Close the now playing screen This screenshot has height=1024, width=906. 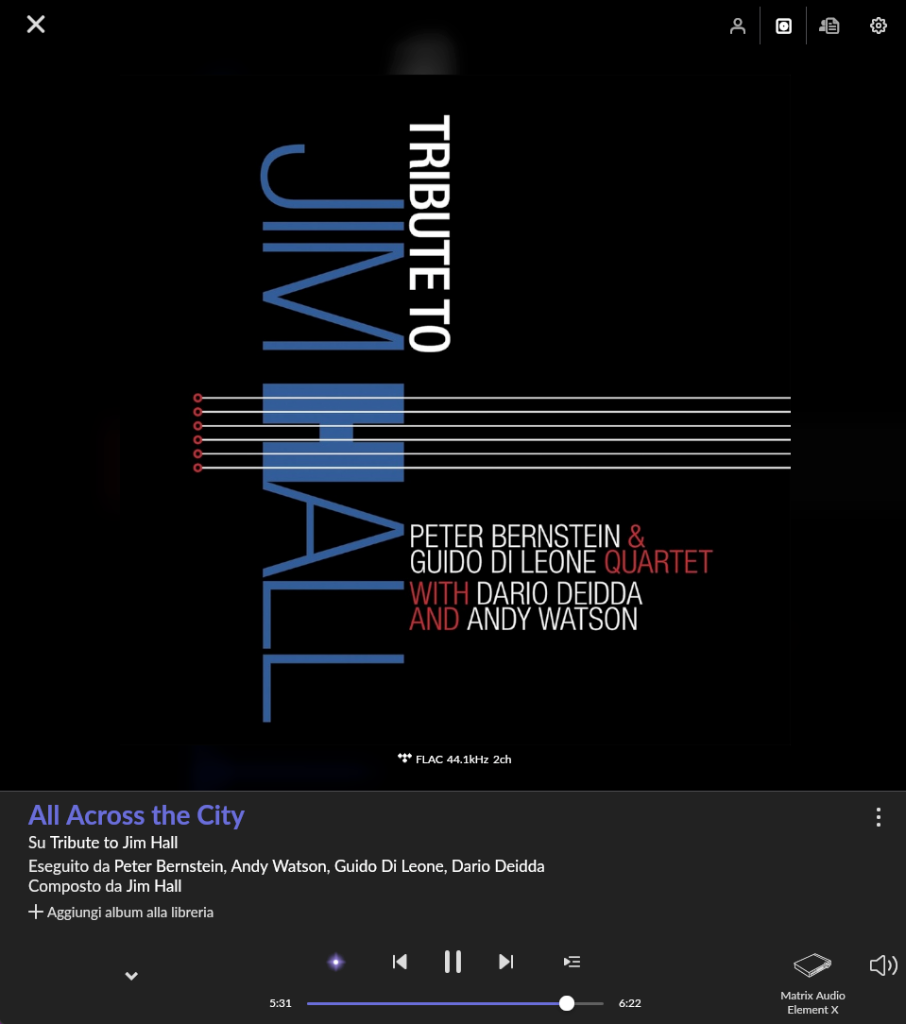point(36,25)
